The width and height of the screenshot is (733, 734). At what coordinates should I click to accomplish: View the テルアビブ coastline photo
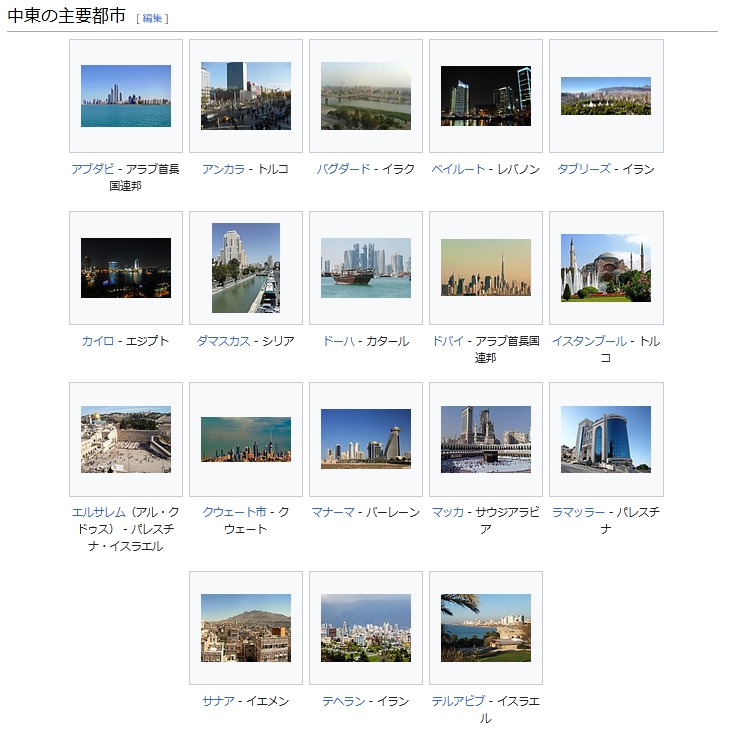point(486,628)
